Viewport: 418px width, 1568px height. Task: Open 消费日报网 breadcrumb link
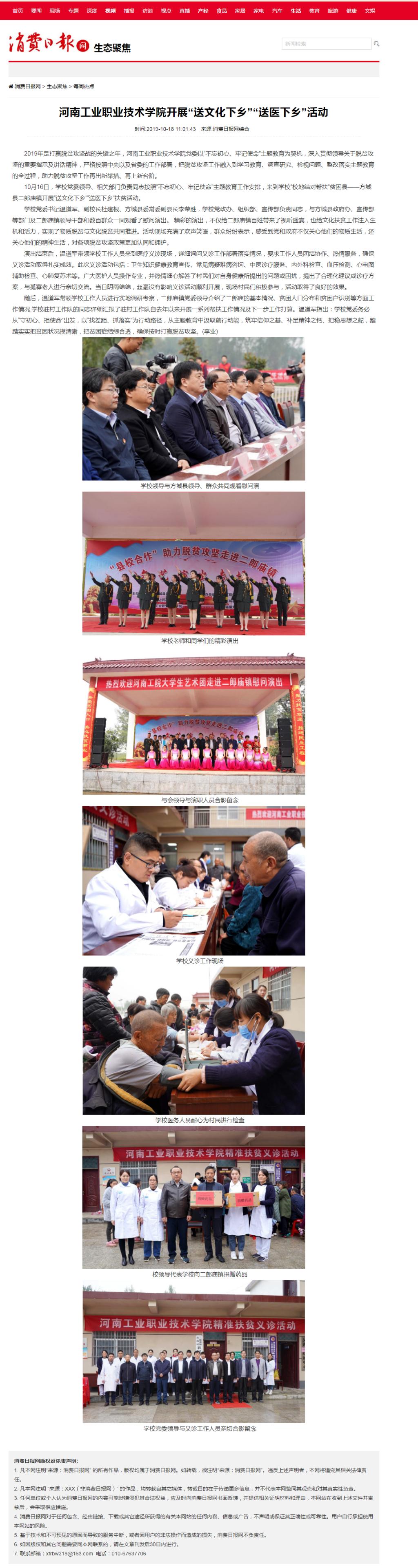(27, 86)
